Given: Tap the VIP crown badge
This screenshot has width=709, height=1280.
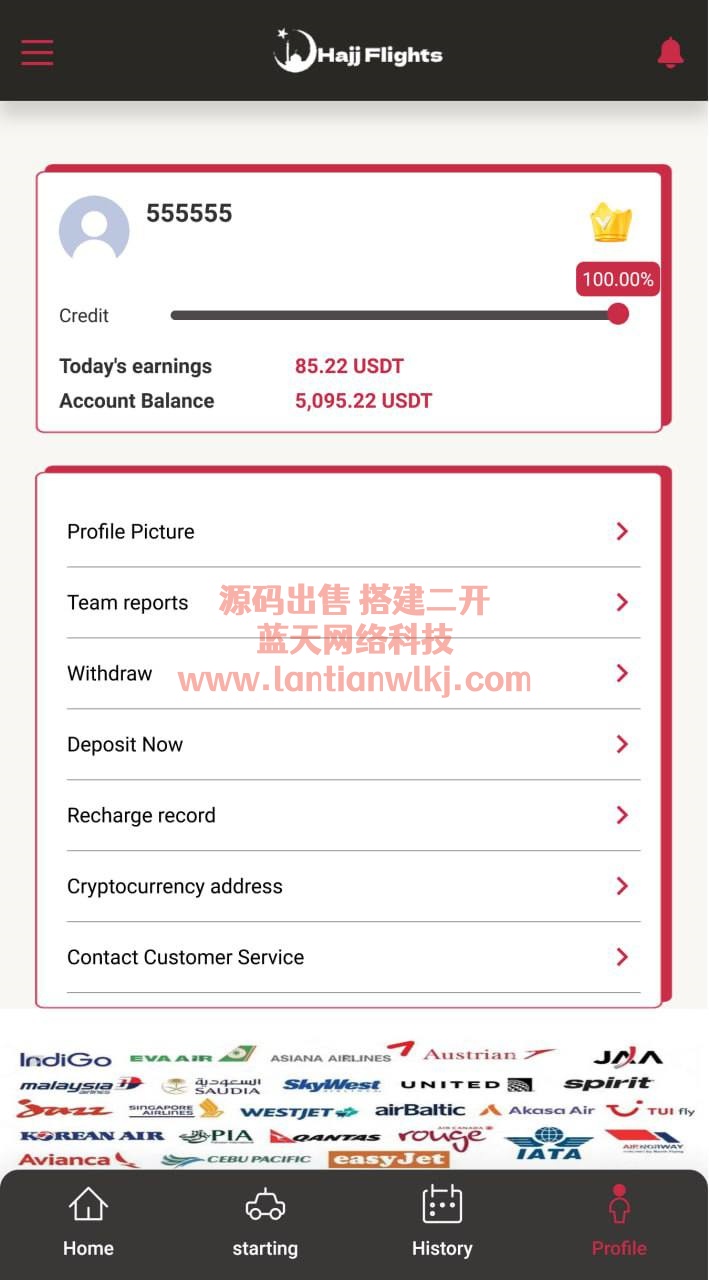Looking at the screenshot, I should 611,223.
